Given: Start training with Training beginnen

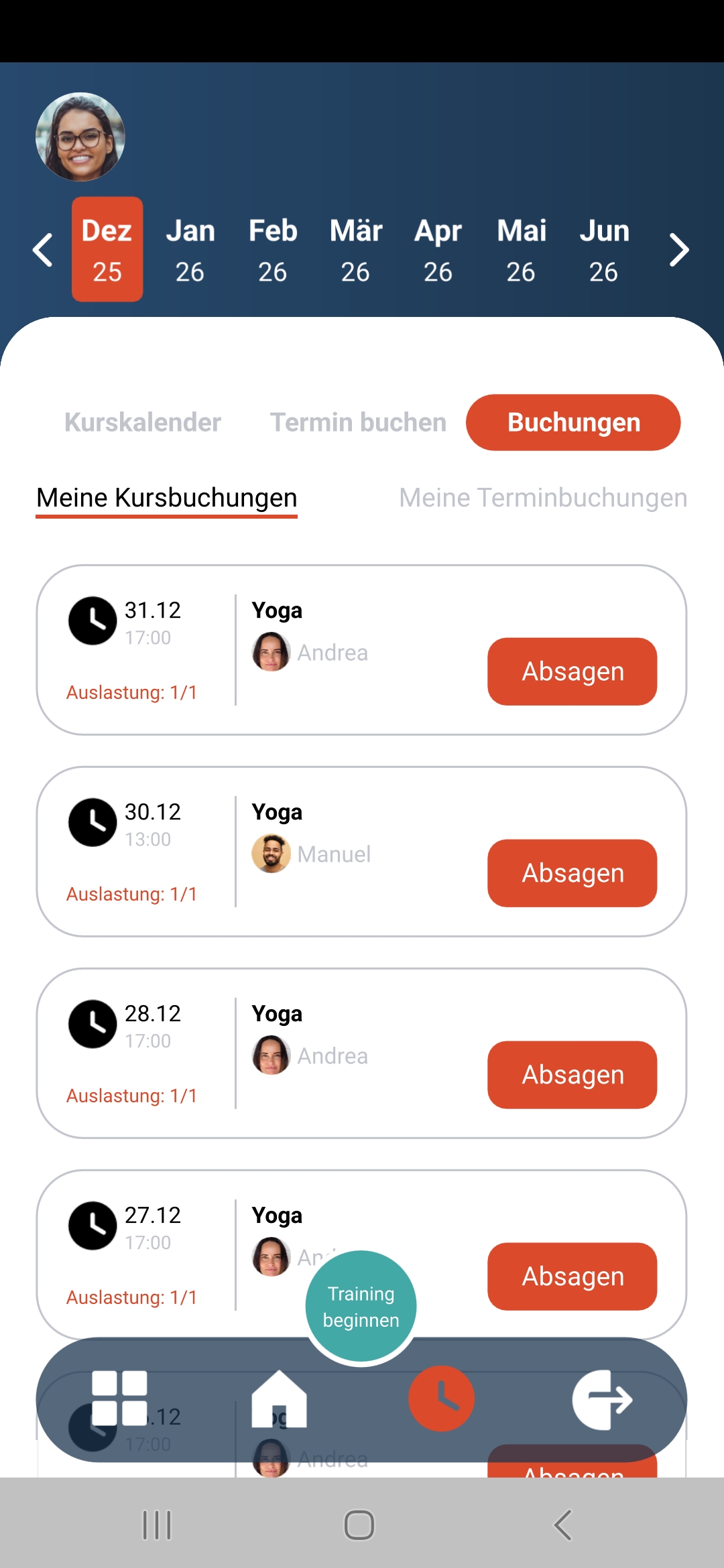Looking at the screenshot, I should click(x=361, y=1306).
